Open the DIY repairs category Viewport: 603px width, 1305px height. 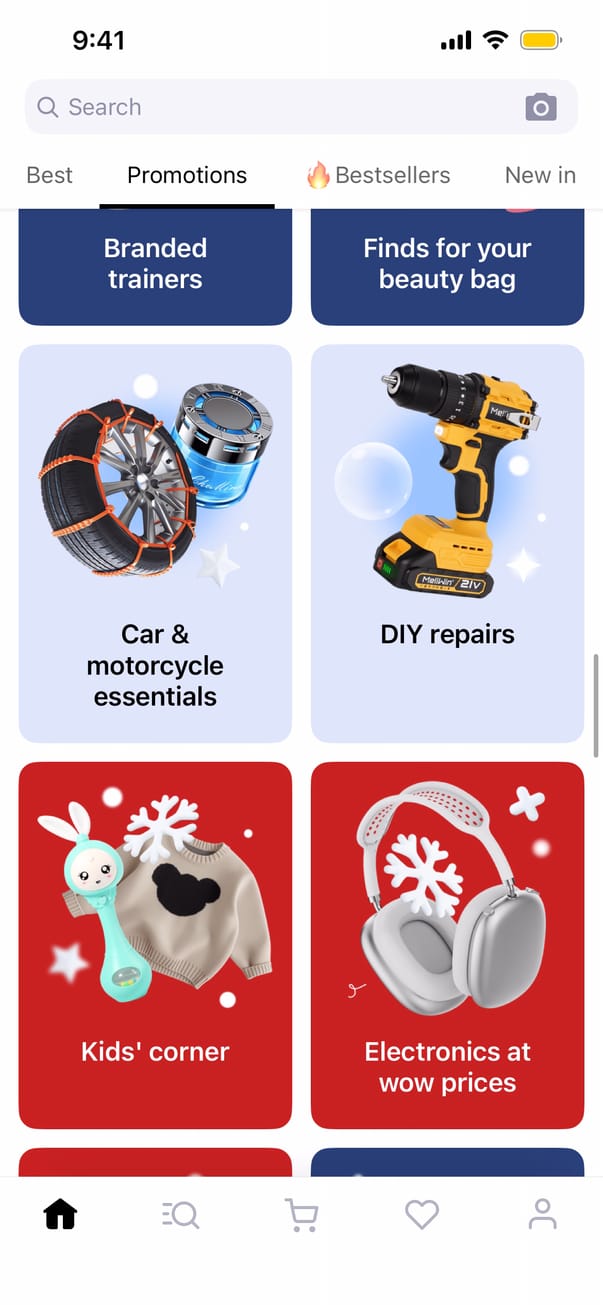click(447, 543)
